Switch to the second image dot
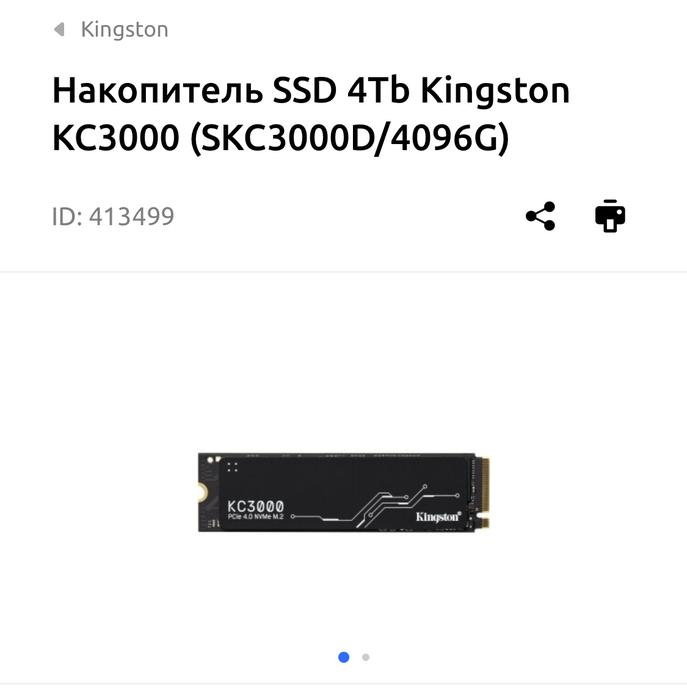 (366, 657)
